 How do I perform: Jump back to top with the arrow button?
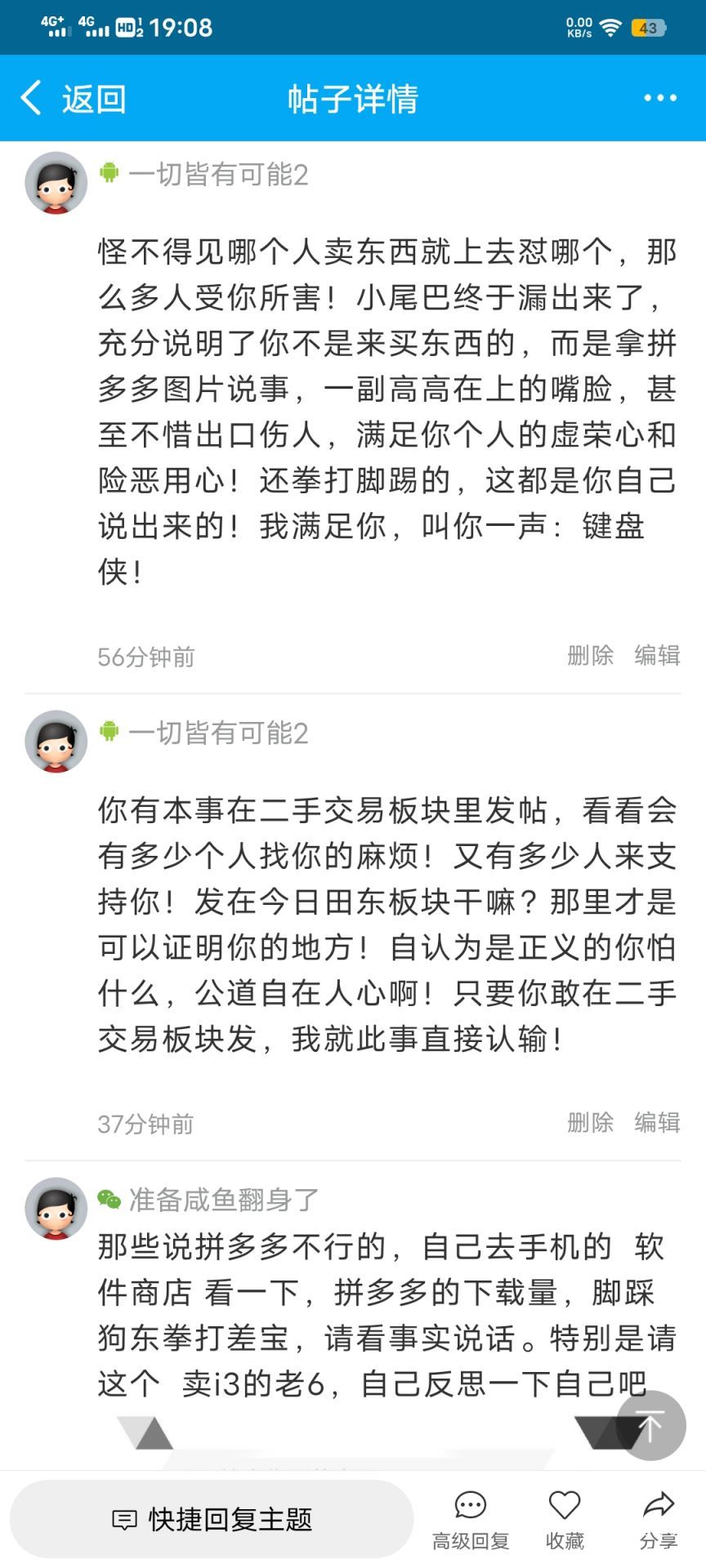[651, 1426]
